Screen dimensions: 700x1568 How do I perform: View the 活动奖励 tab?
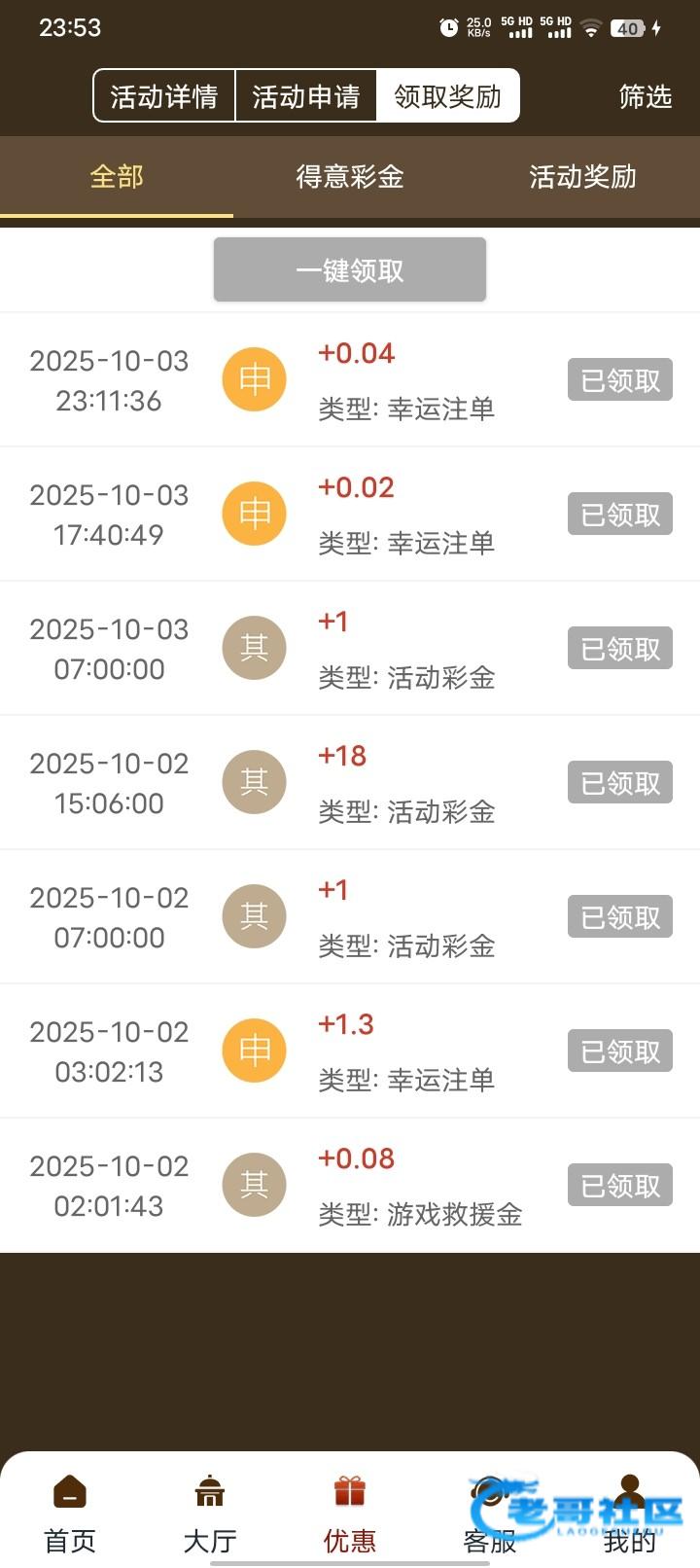tap(583, 177)
